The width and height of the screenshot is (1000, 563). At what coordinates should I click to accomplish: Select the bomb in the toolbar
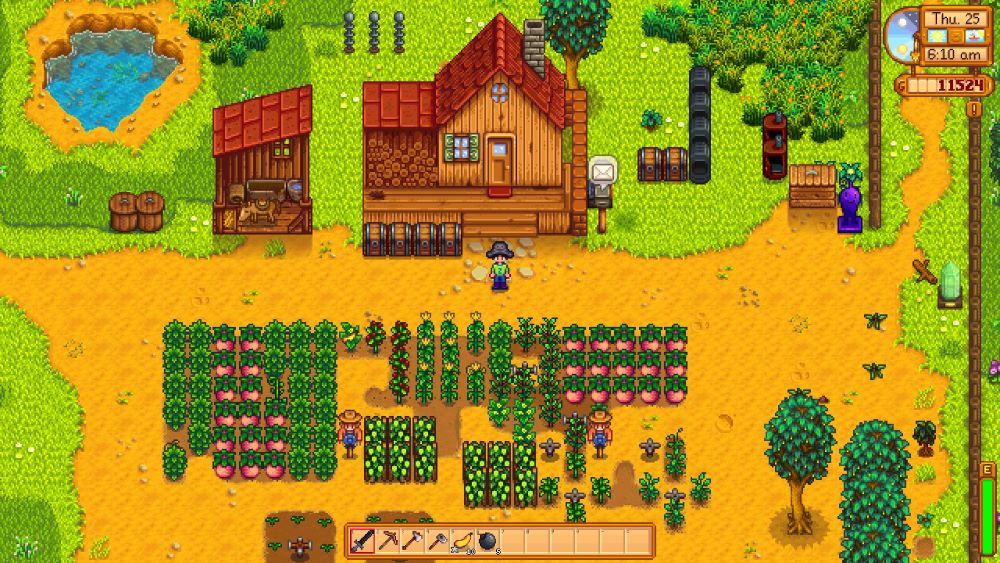coord(487,541)
